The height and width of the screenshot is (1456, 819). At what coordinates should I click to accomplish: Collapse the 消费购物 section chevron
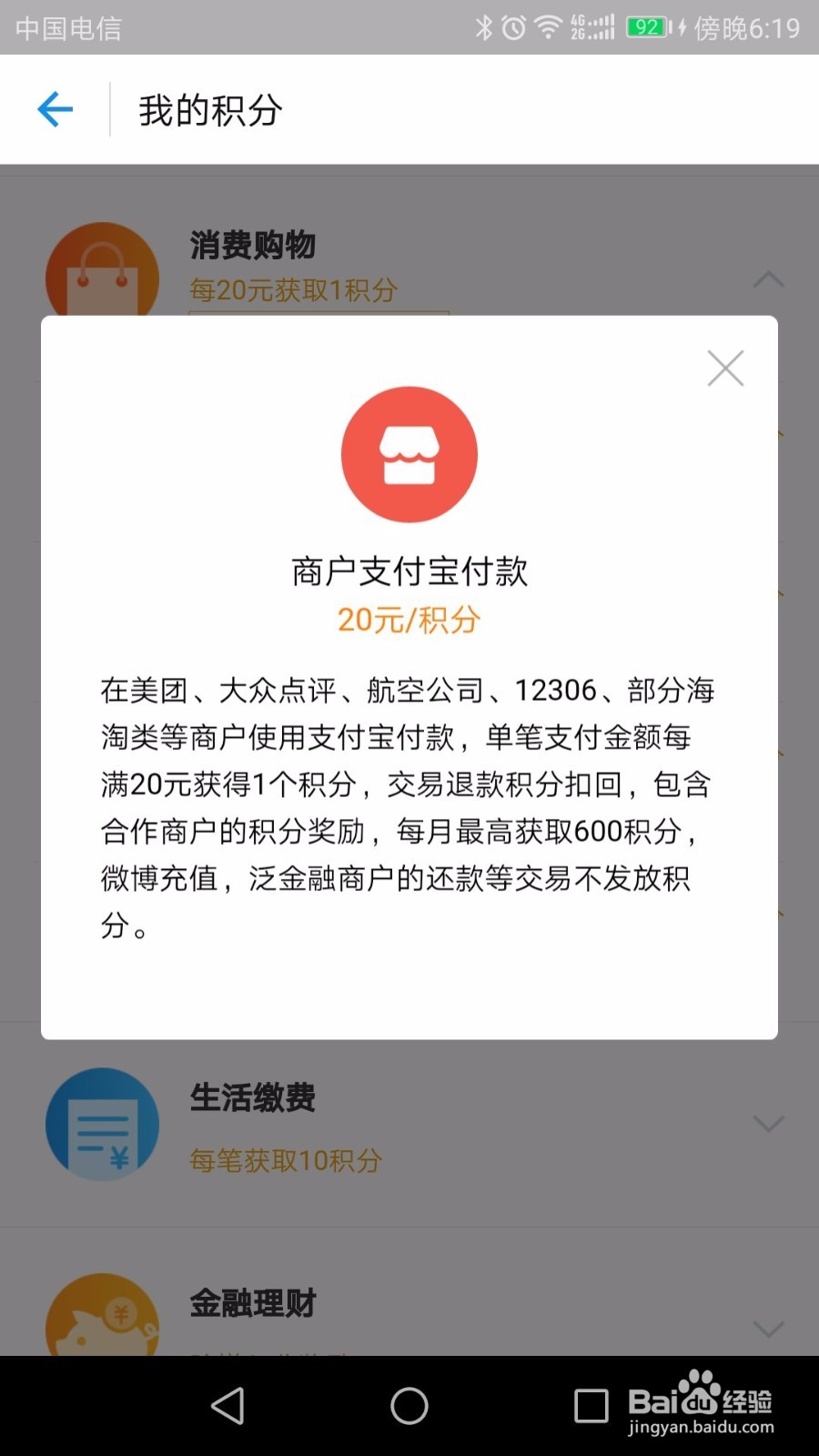(769, 278)
